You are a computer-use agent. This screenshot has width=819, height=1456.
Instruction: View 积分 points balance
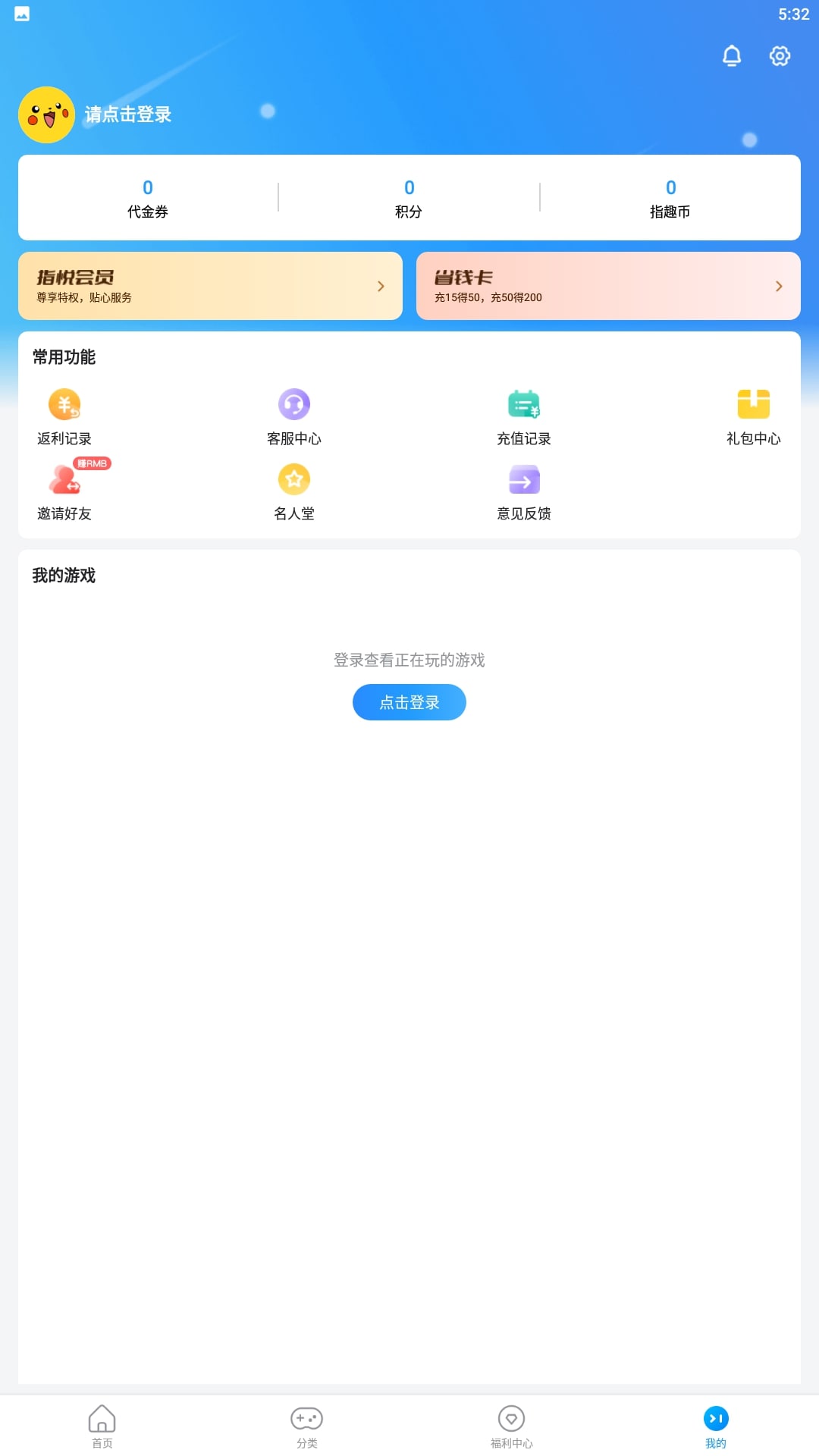click(x=409, y=199)
